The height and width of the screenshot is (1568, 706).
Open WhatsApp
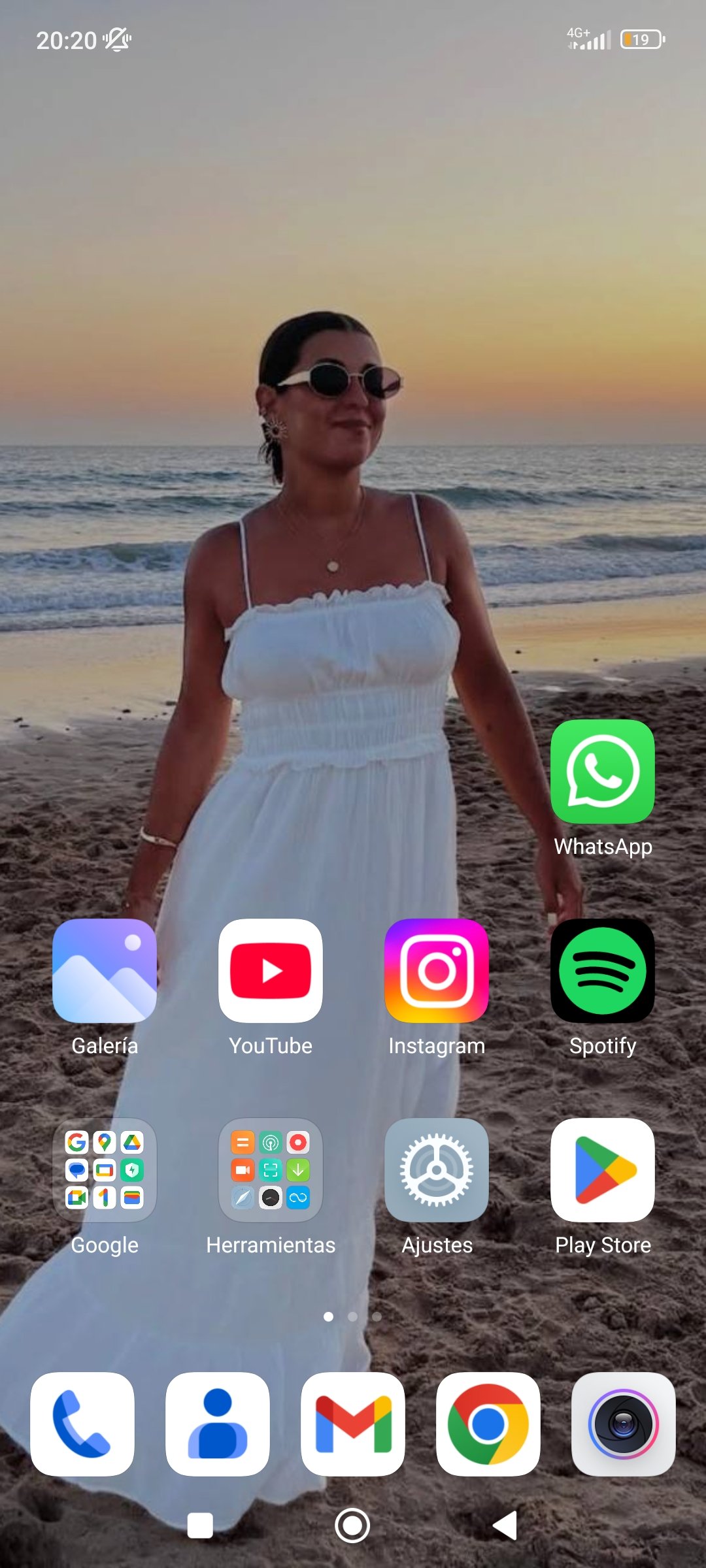click(x=602, y=772)
